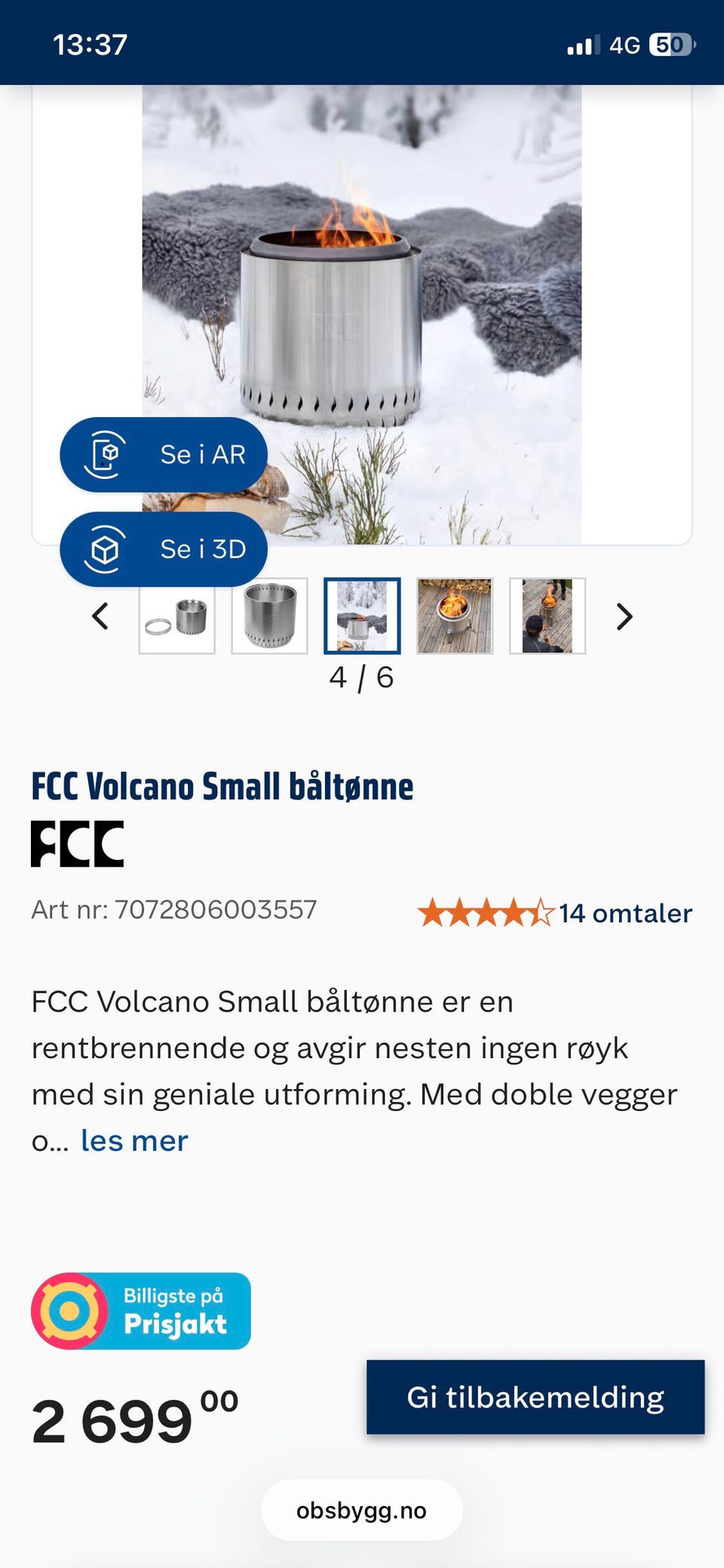Go to next image with right chevron
Screen dimensions: 724x1568
tap(624, 617)
